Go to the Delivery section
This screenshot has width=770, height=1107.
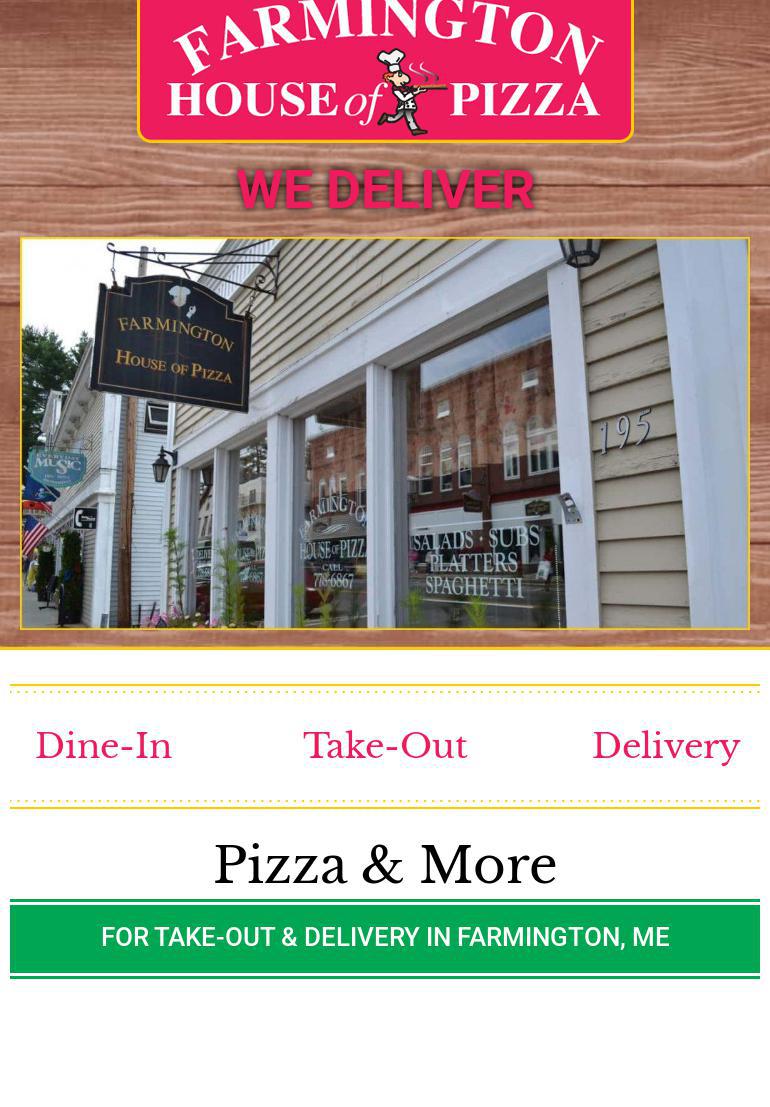click(666, 746)
